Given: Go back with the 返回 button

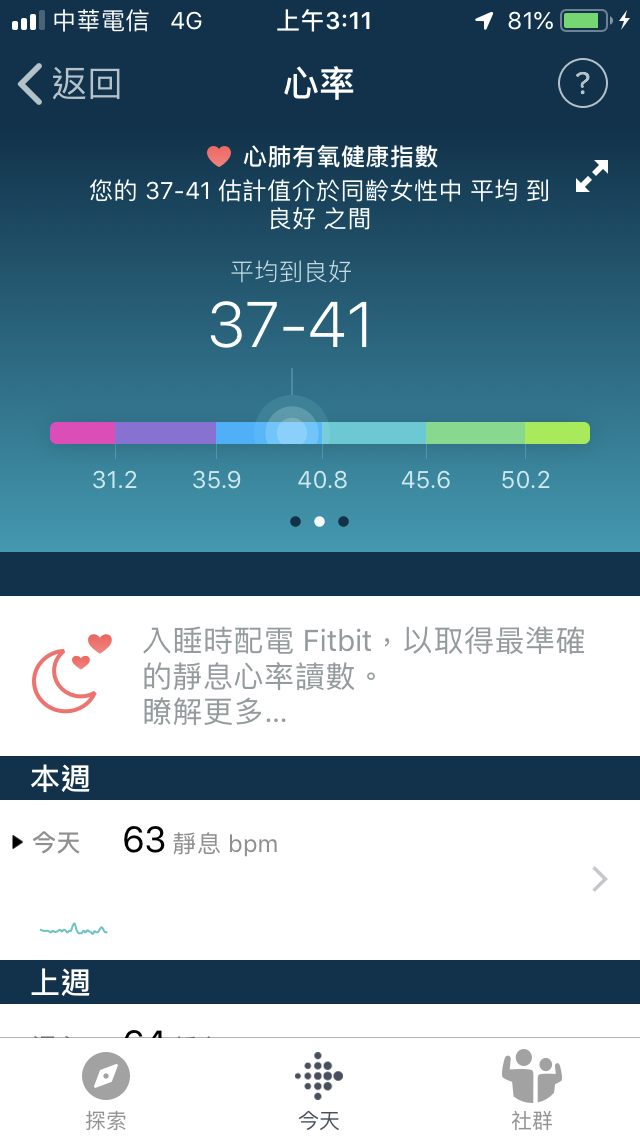Looking at the screenshot, I should (70, 85).
